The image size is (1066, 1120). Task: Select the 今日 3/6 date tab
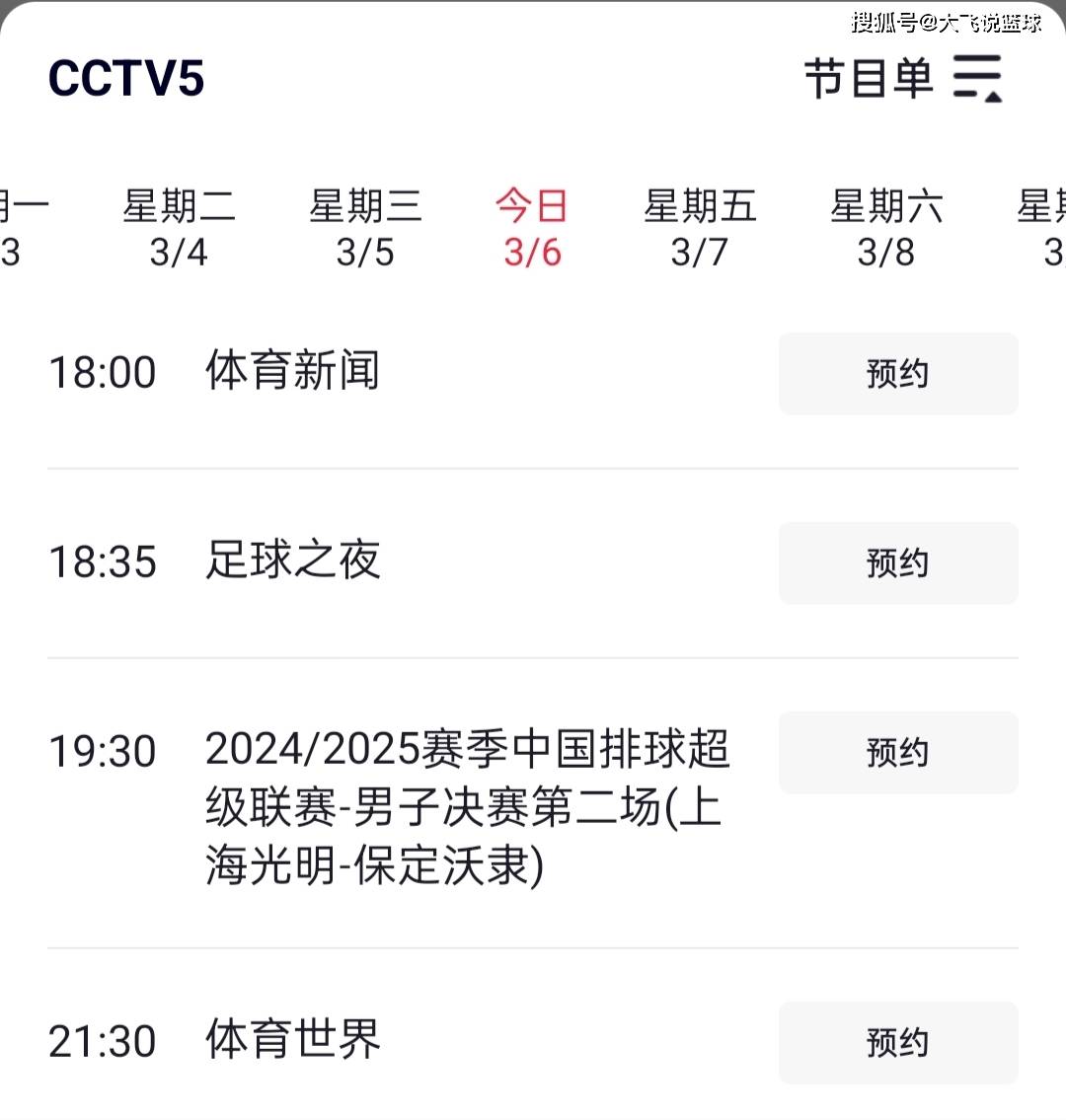(x=532, y=229)
